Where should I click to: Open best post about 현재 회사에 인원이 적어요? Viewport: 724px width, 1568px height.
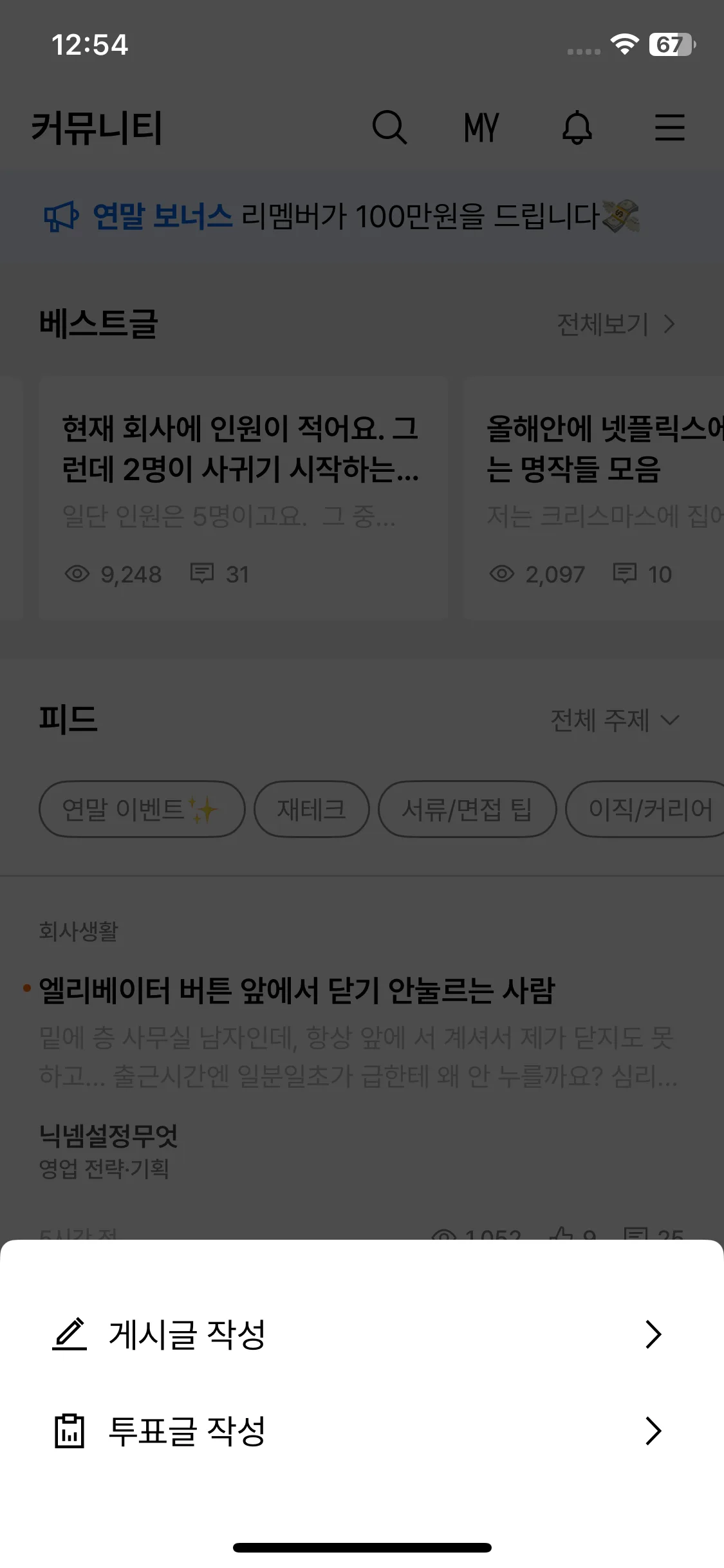(243, 498)
